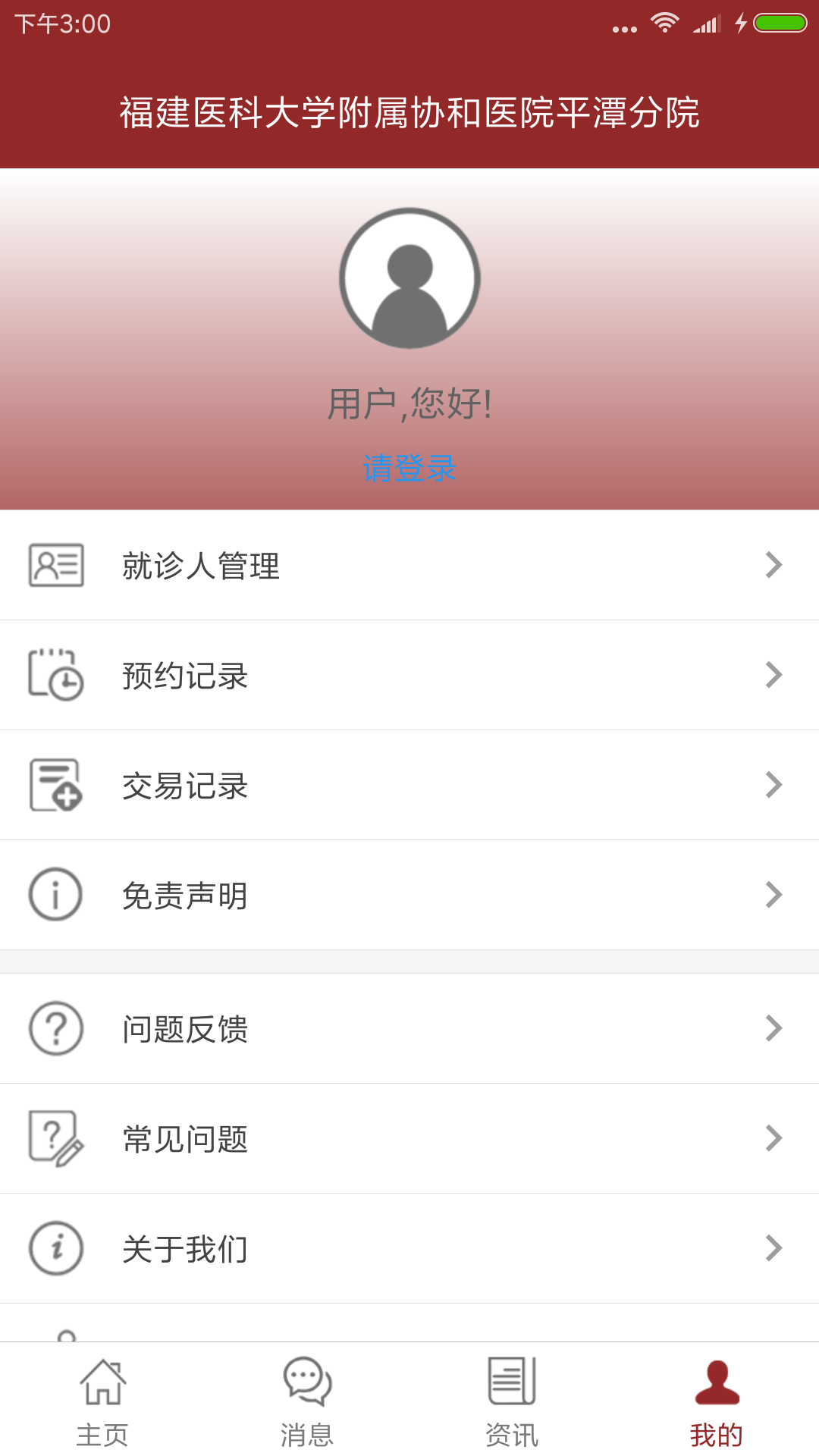Click the 常见问题 pencil-note icon
Screen dimensions: 819x1456
54,1137
